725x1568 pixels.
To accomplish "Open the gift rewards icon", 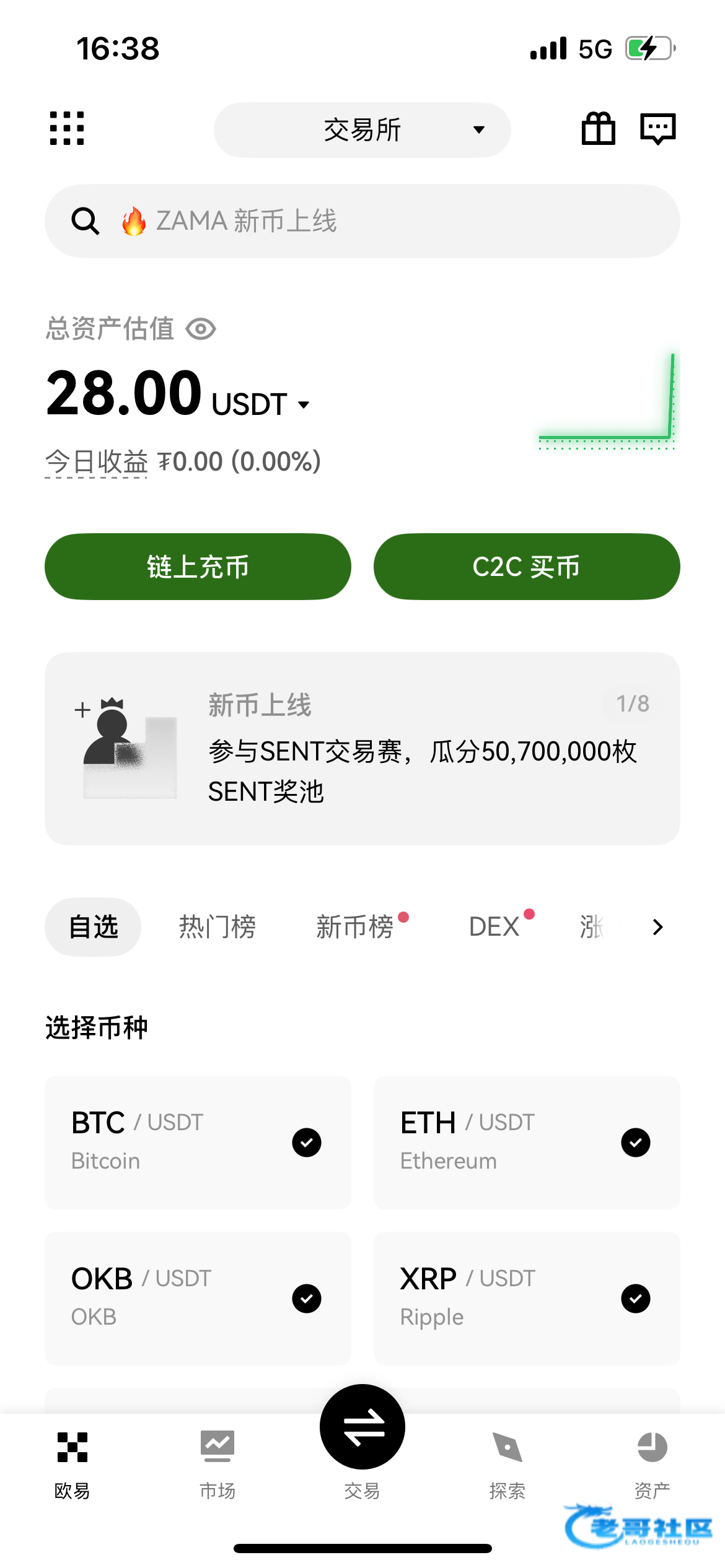I will click(598, 129).
